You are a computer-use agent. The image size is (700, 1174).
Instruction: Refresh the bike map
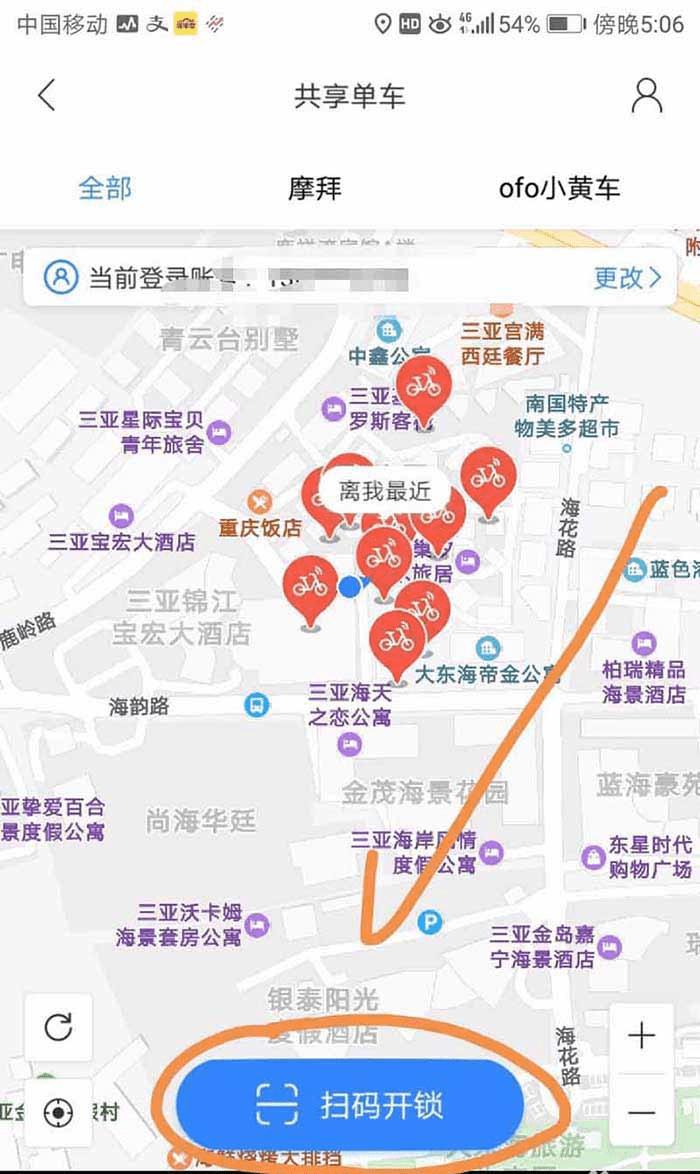click(x=59, y=1027)
